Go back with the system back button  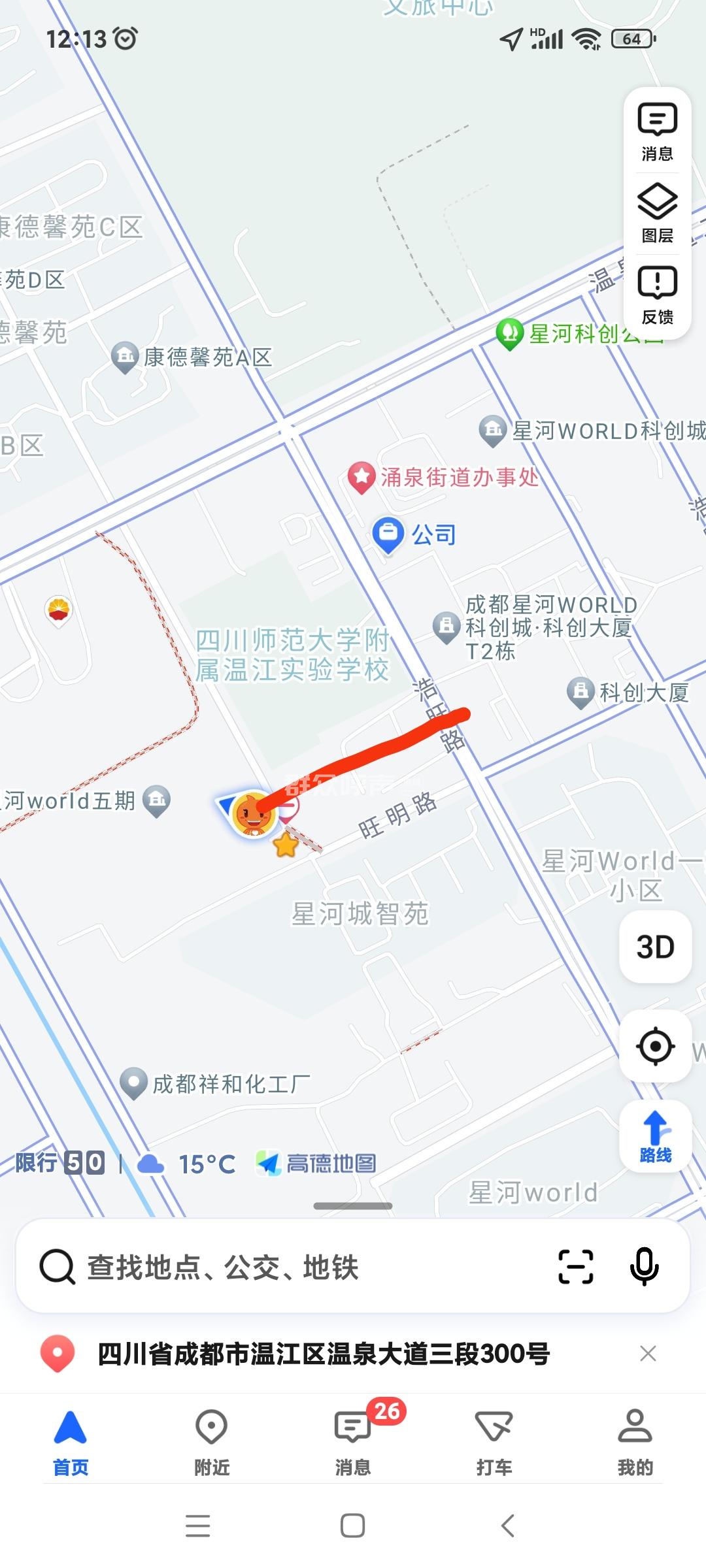pyautogui.click(x=508, y=1526)
